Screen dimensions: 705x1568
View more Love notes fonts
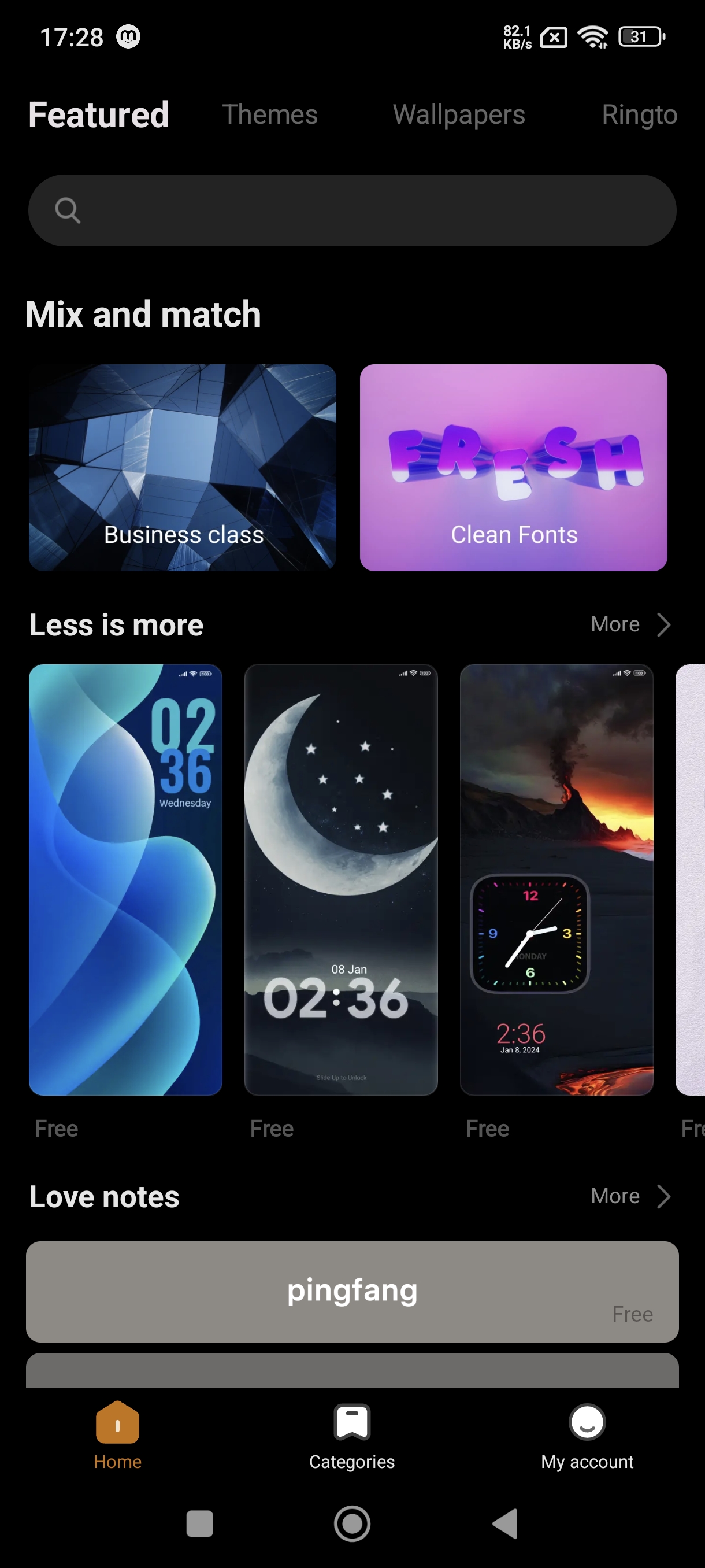click(630, 1196)
